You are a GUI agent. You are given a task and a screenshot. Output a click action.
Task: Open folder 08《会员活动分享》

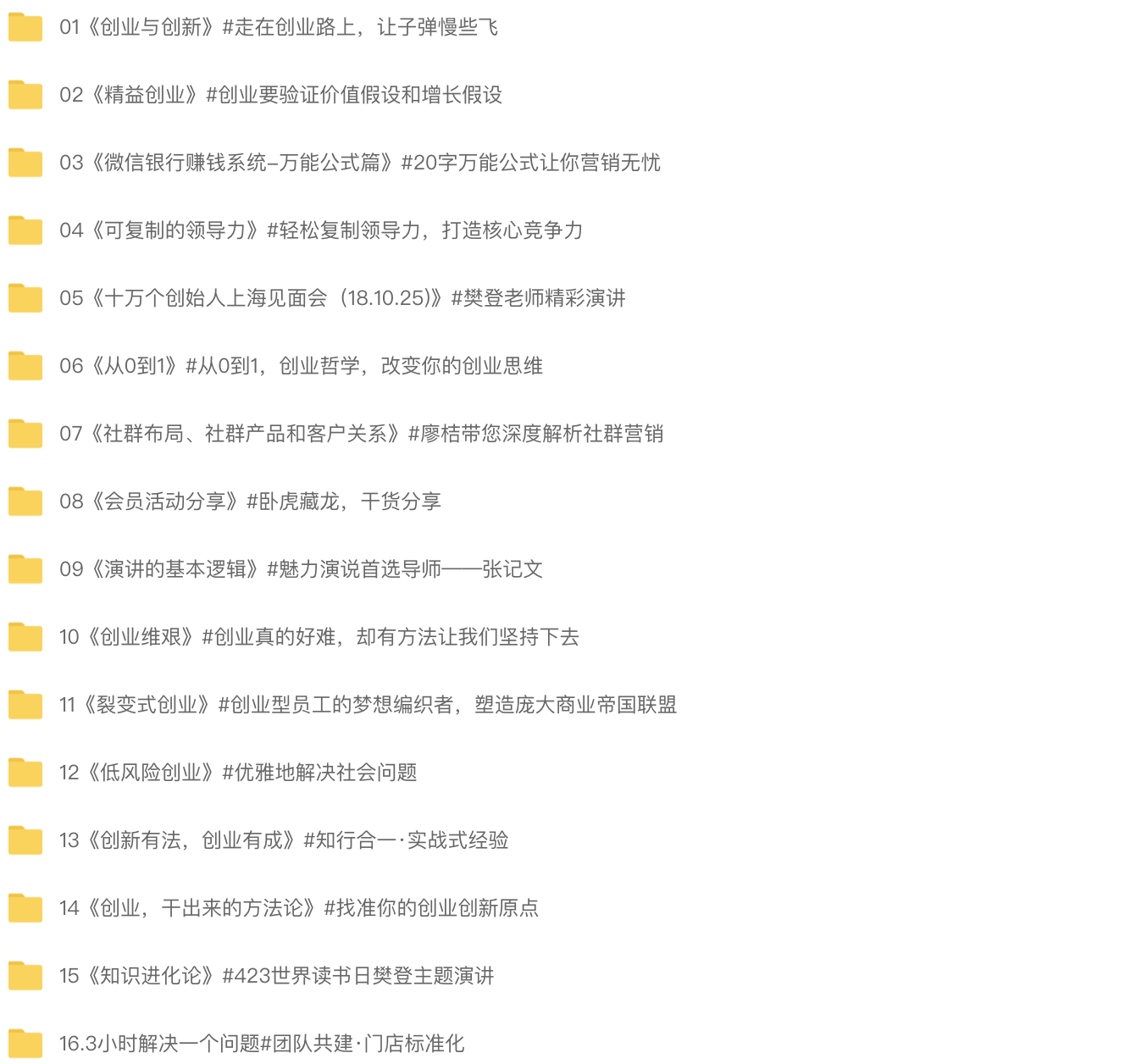pyautogui.click(x=250, y=502)
